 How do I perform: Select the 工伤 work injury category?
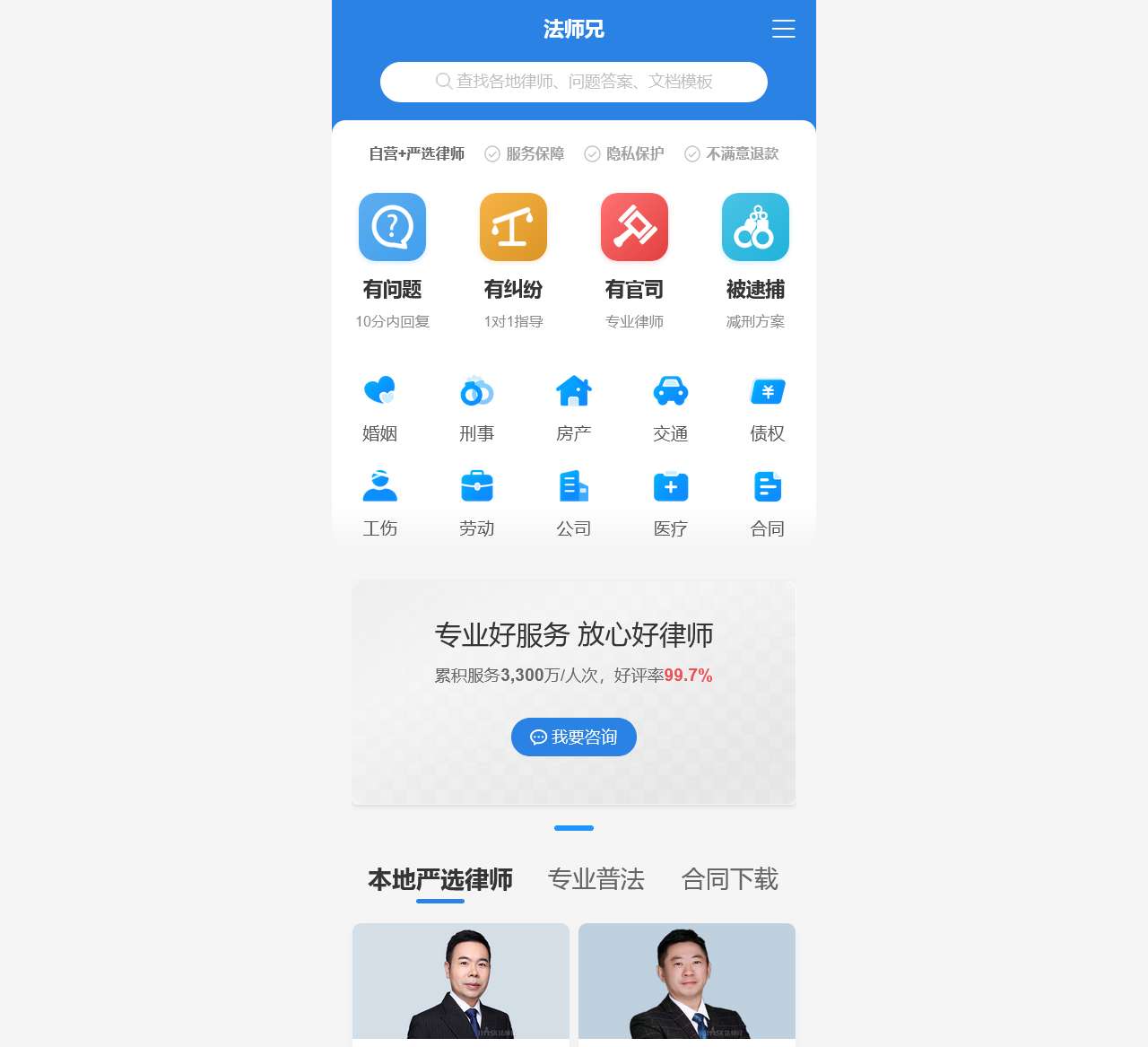coord(380,503)
